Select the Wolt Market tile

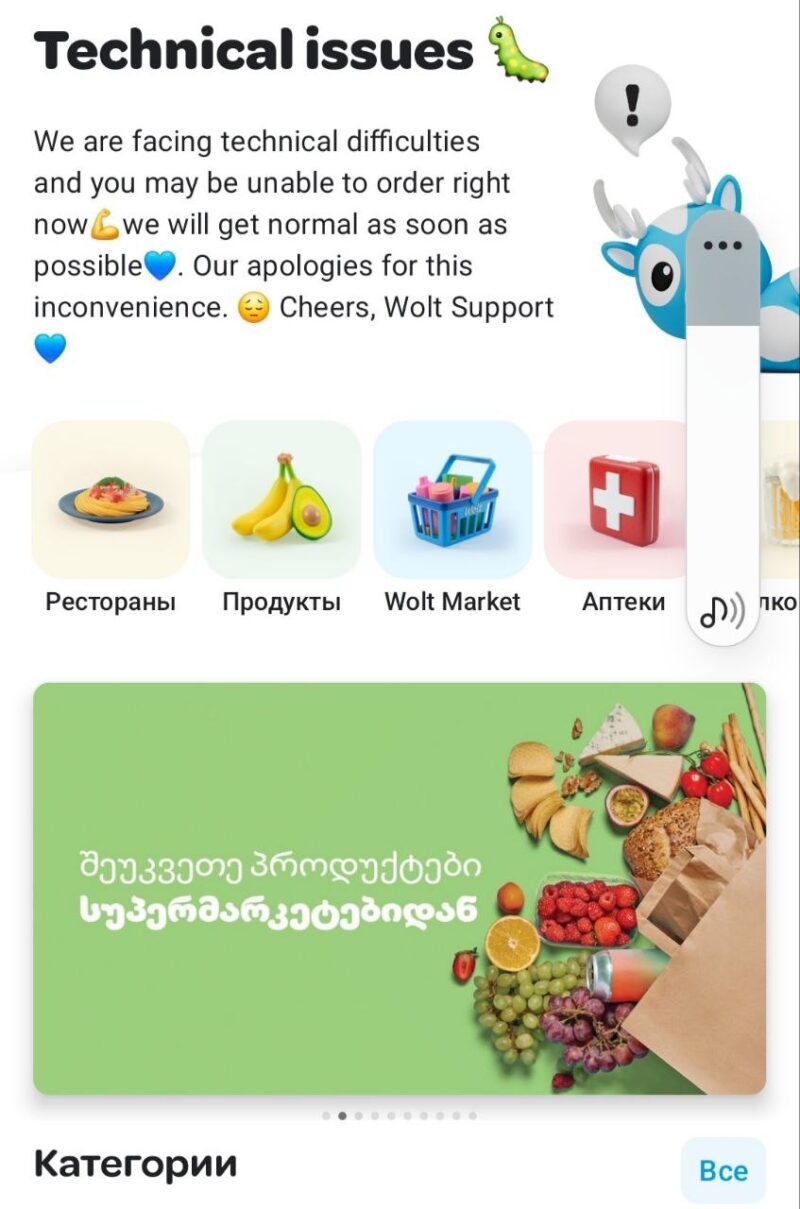[x=452, y=500]
